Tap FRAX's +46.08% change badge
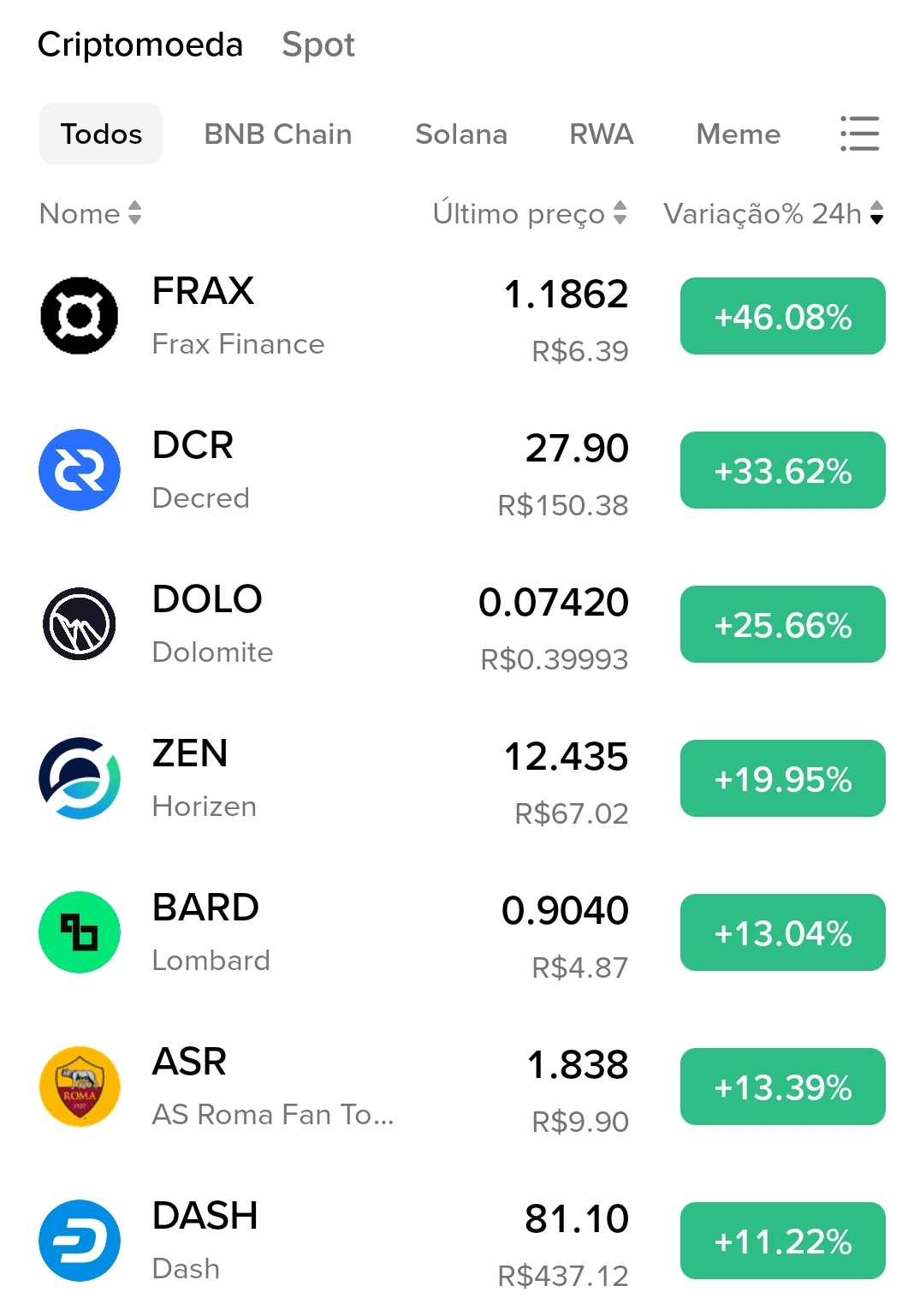Image resolution: width=902 pixels, height=1316 pixels. point(782,316)
